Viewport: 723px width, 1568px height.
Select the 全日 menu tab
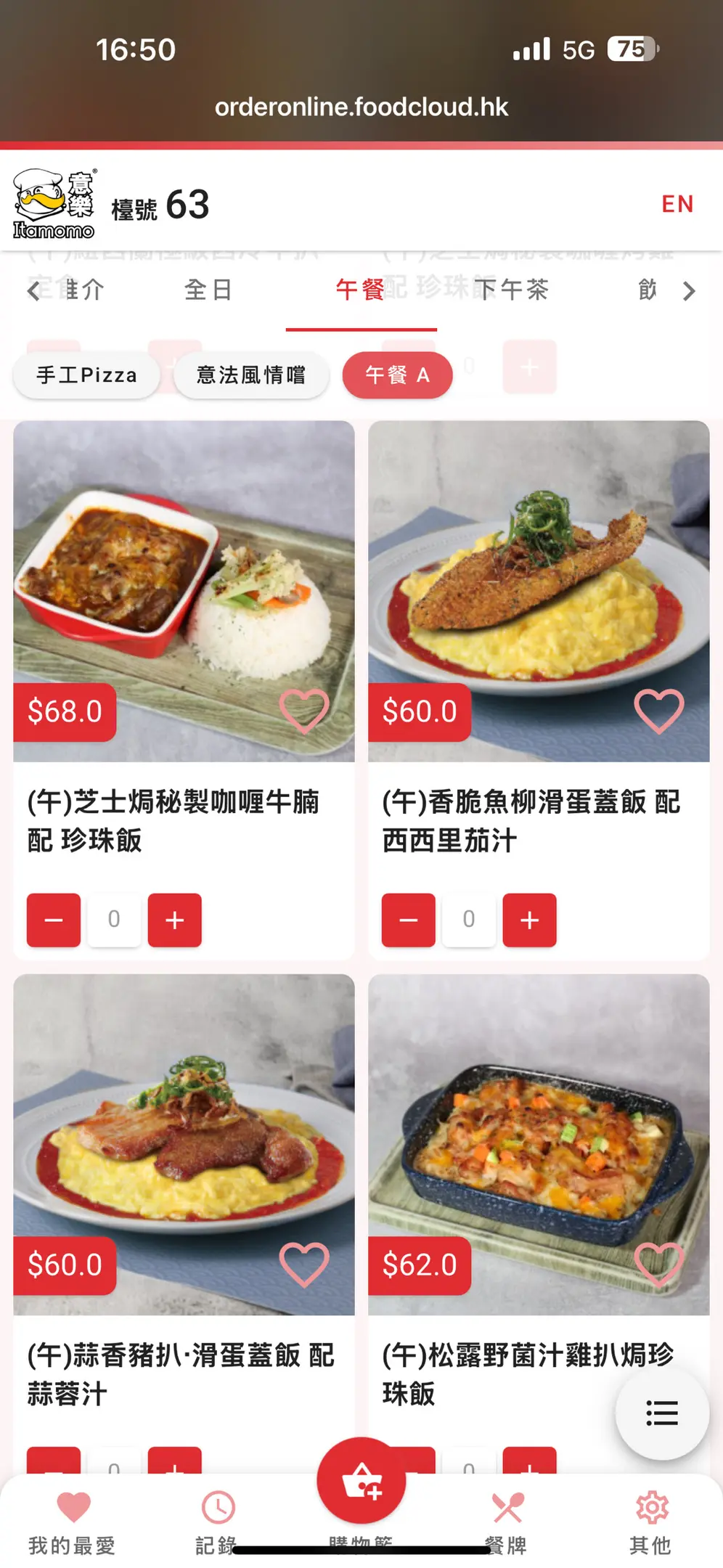[208, 290]
